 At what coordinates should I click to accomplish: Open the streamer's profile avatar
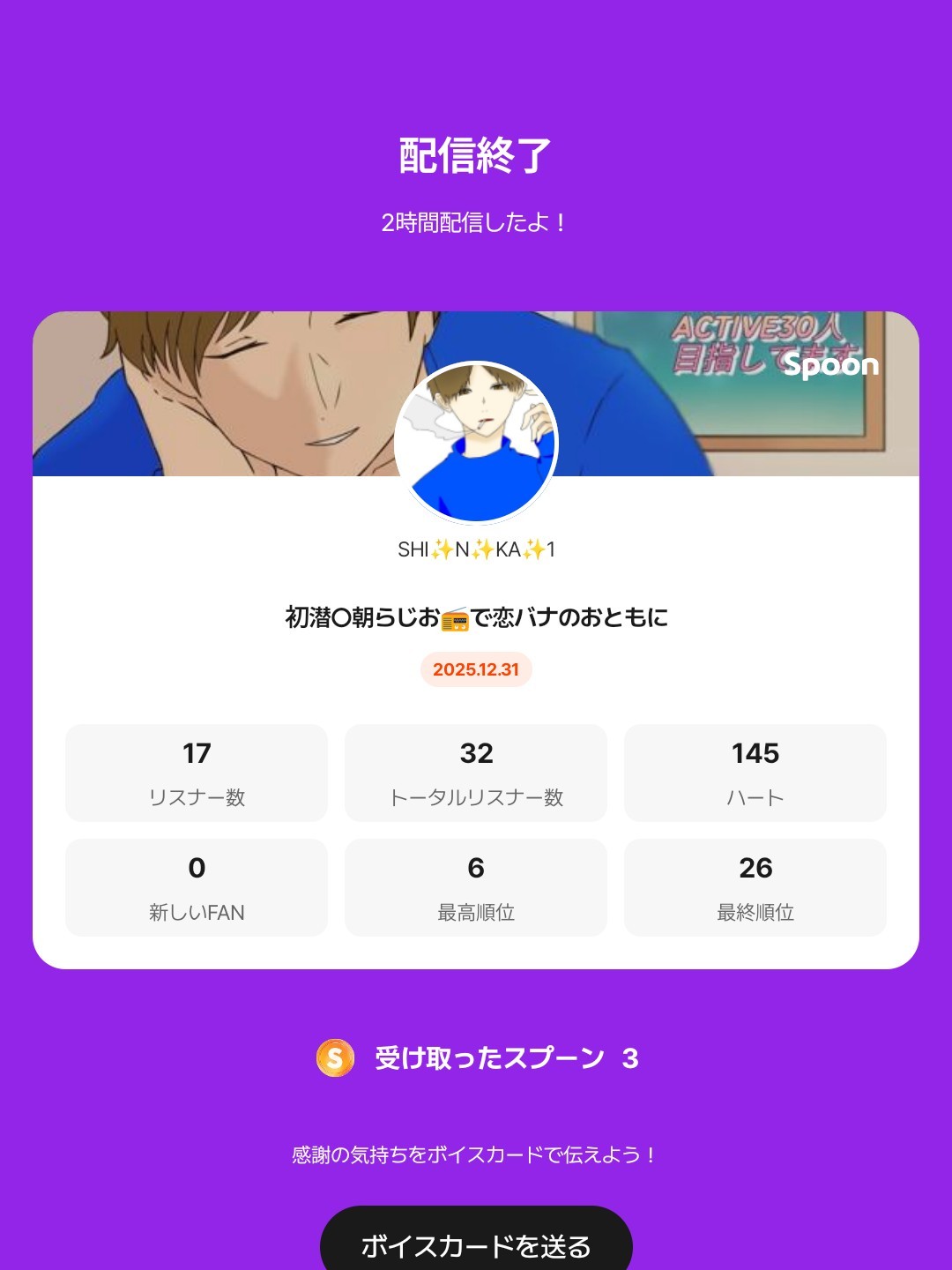point(476,438)
